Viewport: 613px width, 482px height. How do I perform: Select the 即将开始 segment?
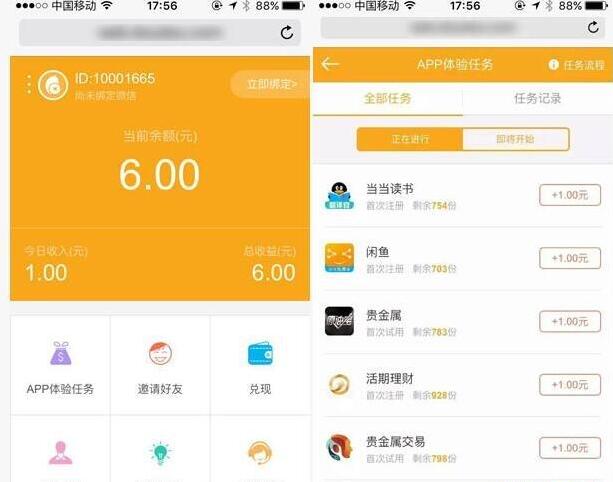(515, 139)
